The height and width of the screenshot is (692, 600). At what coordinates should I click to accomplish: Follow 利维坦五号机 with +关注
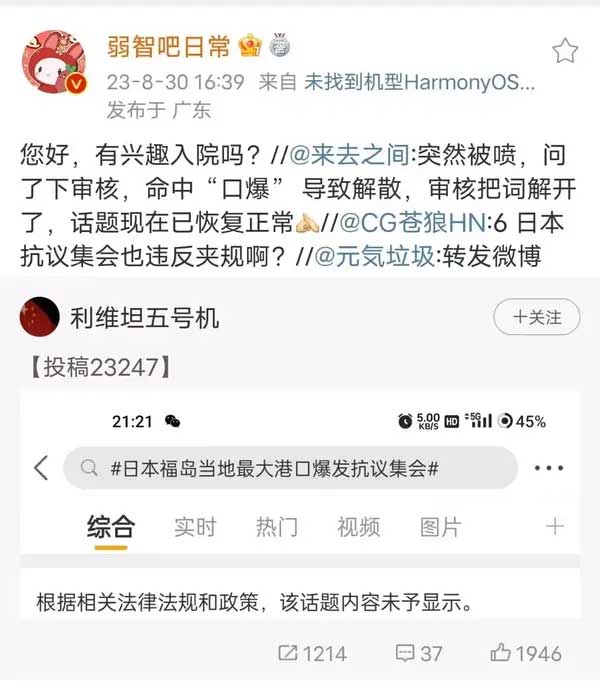(536, 318)
